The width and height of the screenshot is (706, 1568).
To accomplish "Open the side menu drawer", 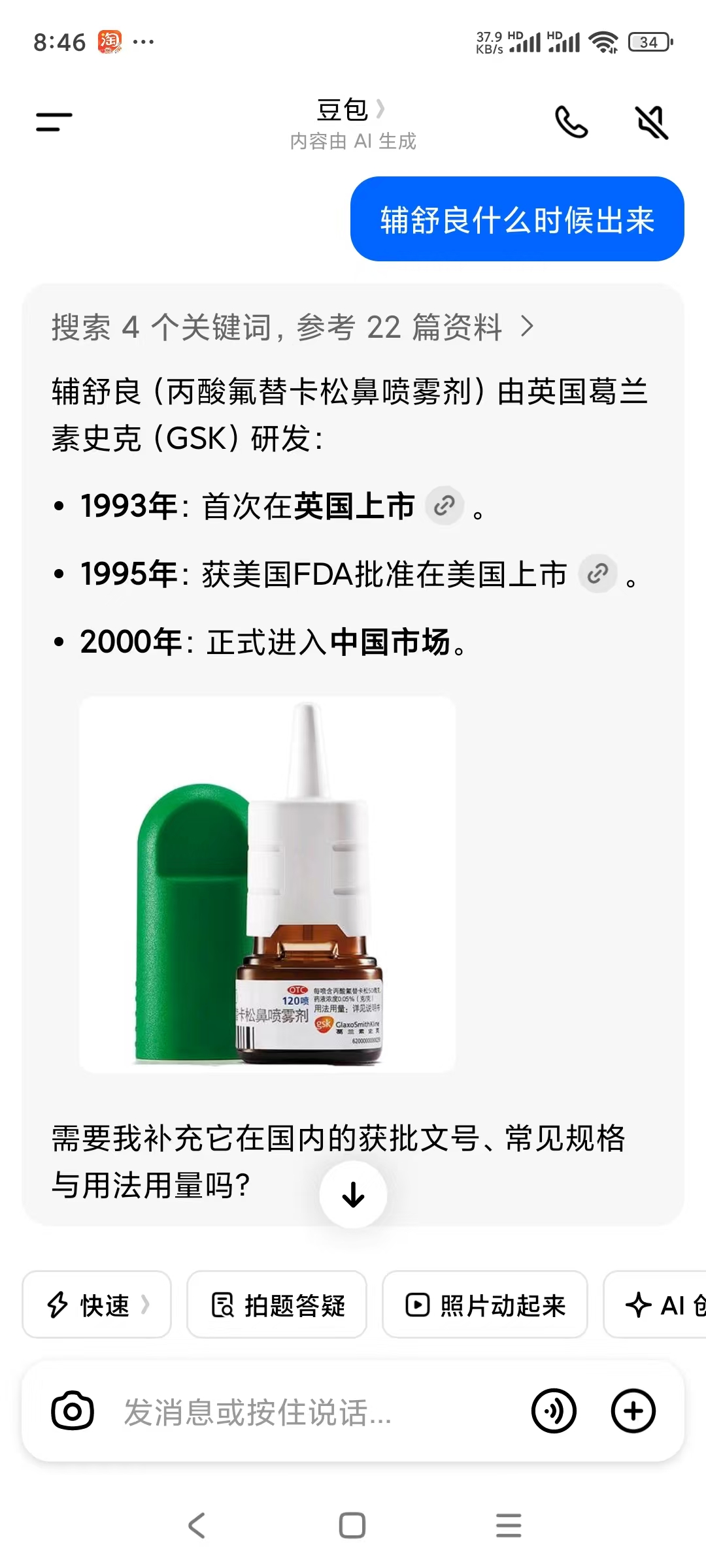I will [54, 122].
